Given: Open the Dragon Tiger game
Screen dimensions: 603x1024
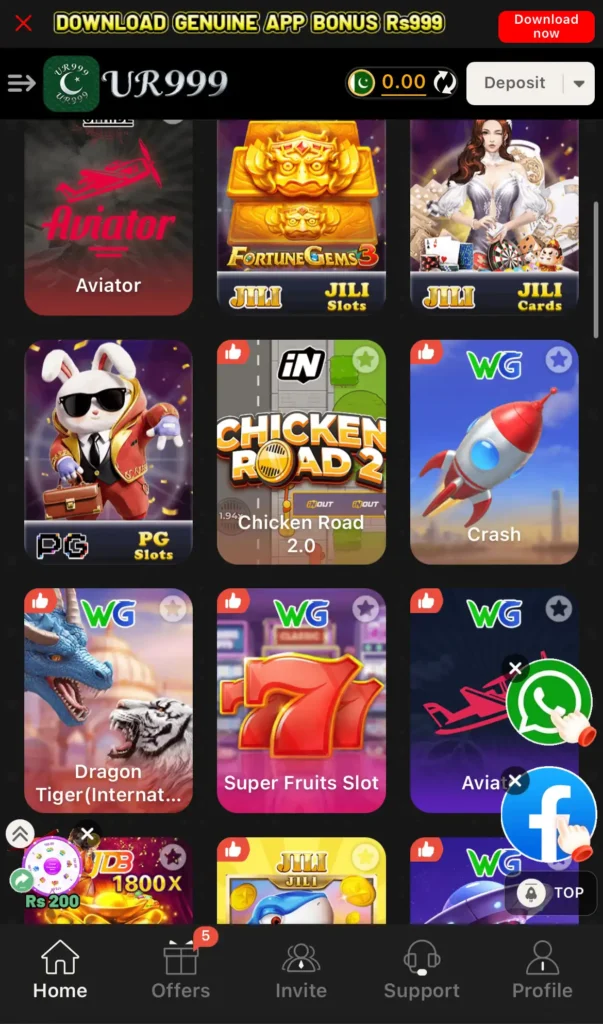Looking at the screenshot, I should click(x=108, y=700).
